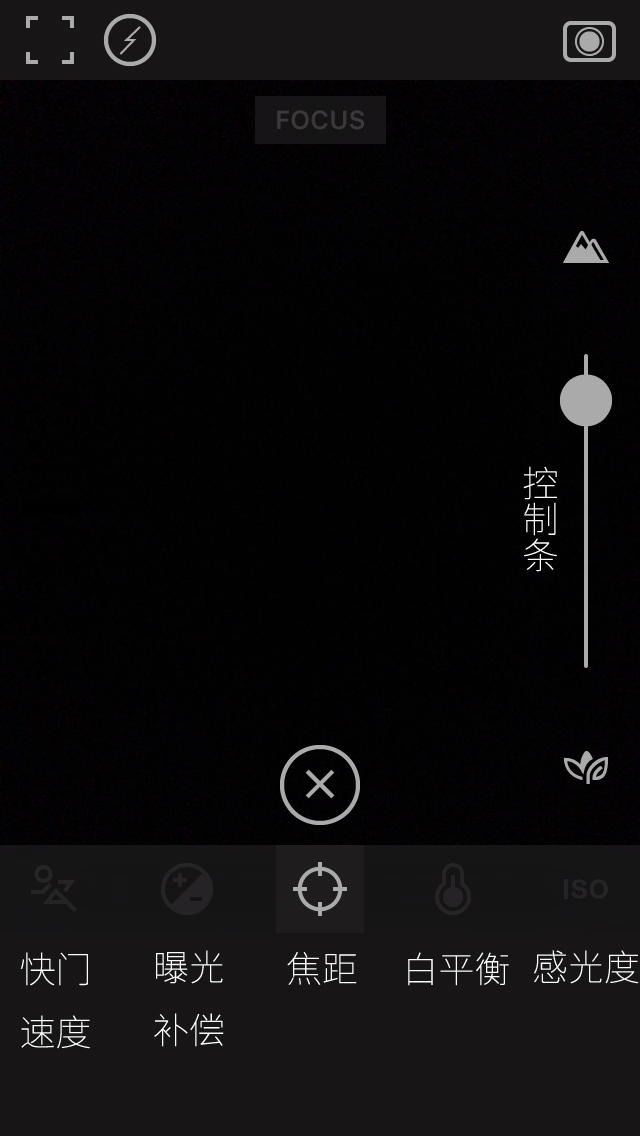Close the manual controls with the X
640x1136 pixels.
[320, 785]
